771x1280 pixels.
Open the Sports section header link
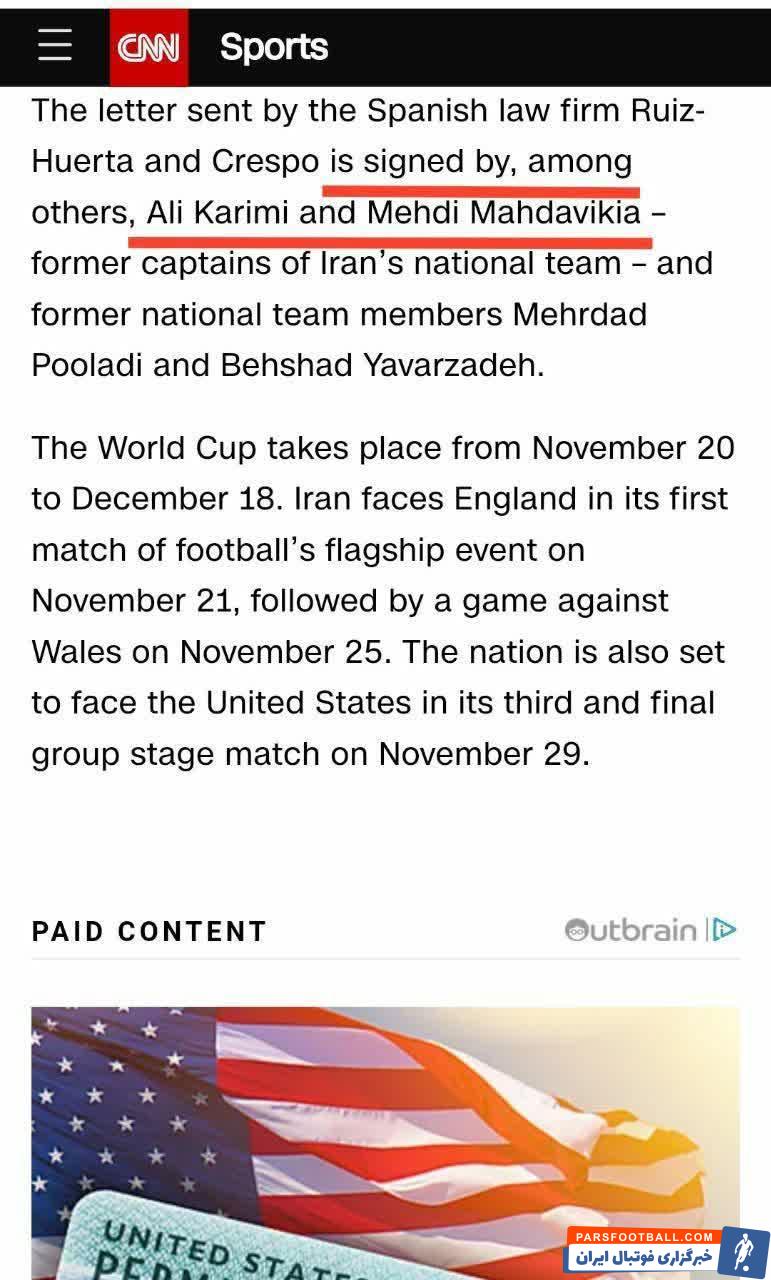pos(273,47)
